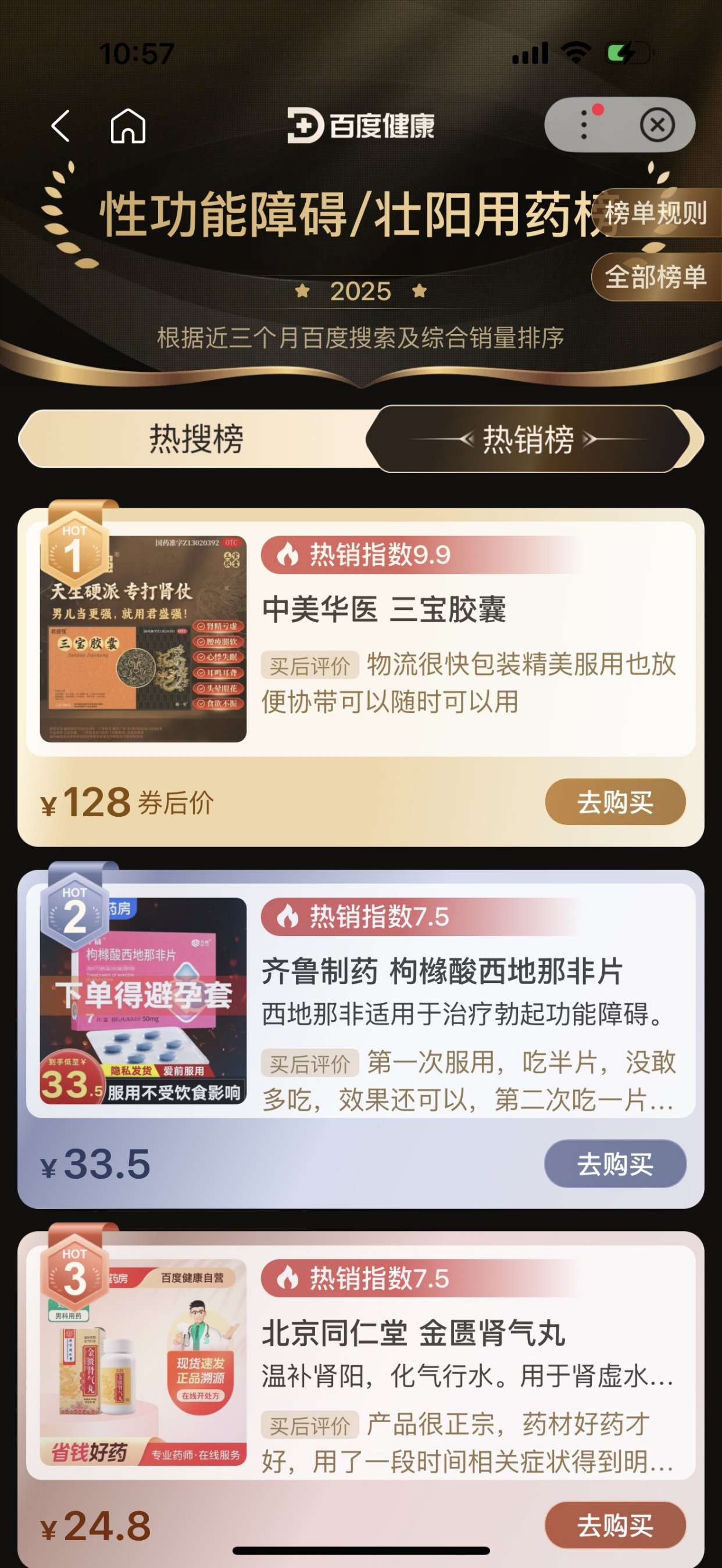Go back using the back arrow
Image resolution: width=722 pixels, height=1568 pixels.
61,126
